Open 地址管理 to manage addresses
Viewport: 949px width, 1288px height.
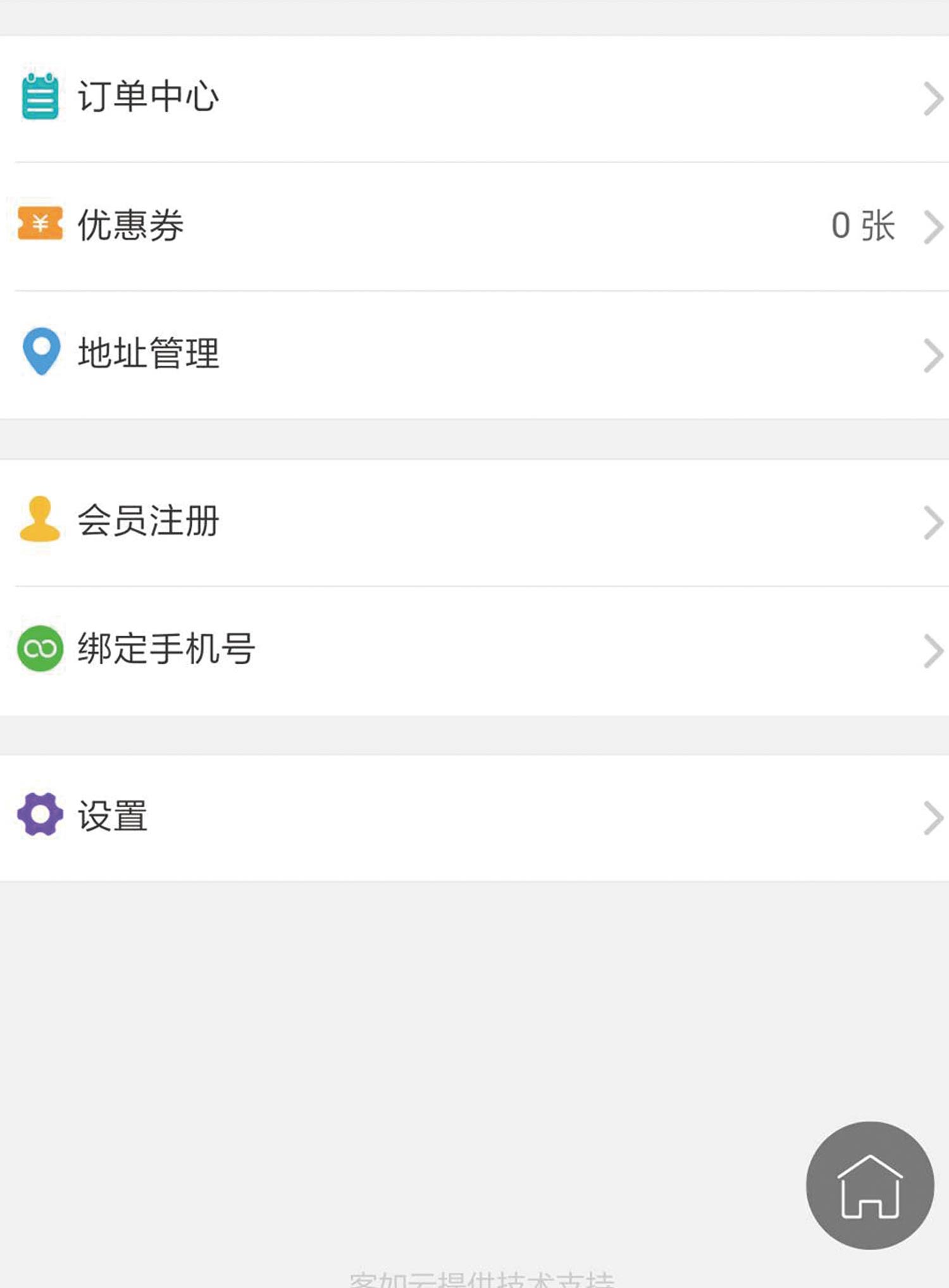tap(149, 354)
